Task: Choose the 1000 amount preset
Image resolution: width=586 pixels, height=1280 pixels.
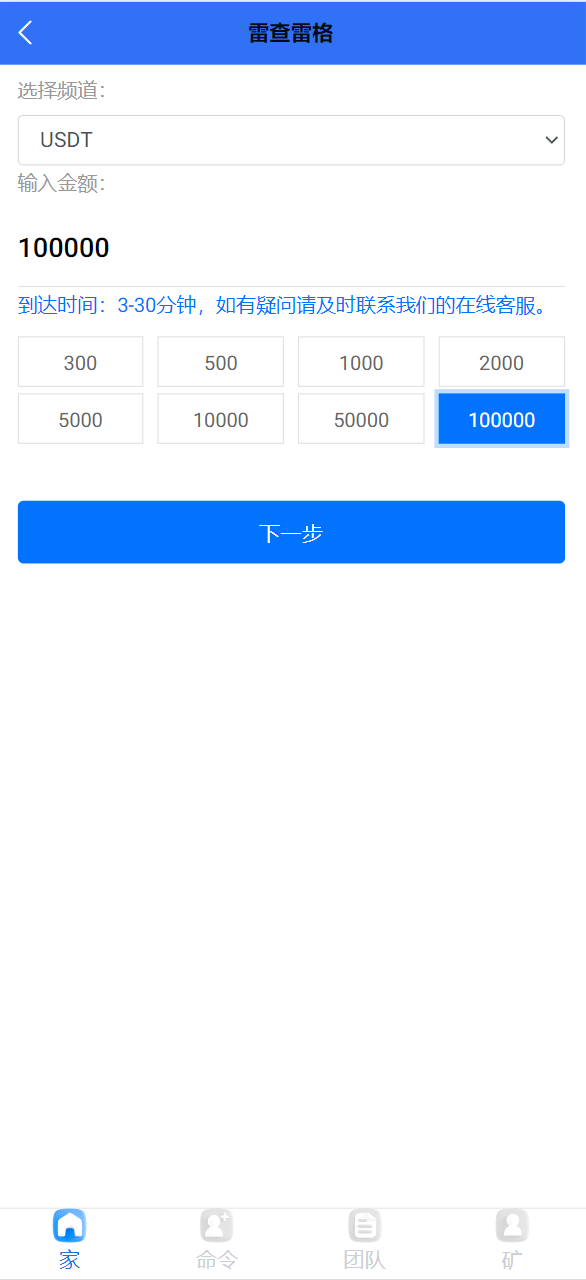Action: pyautogui.click(x=361, y=362)
